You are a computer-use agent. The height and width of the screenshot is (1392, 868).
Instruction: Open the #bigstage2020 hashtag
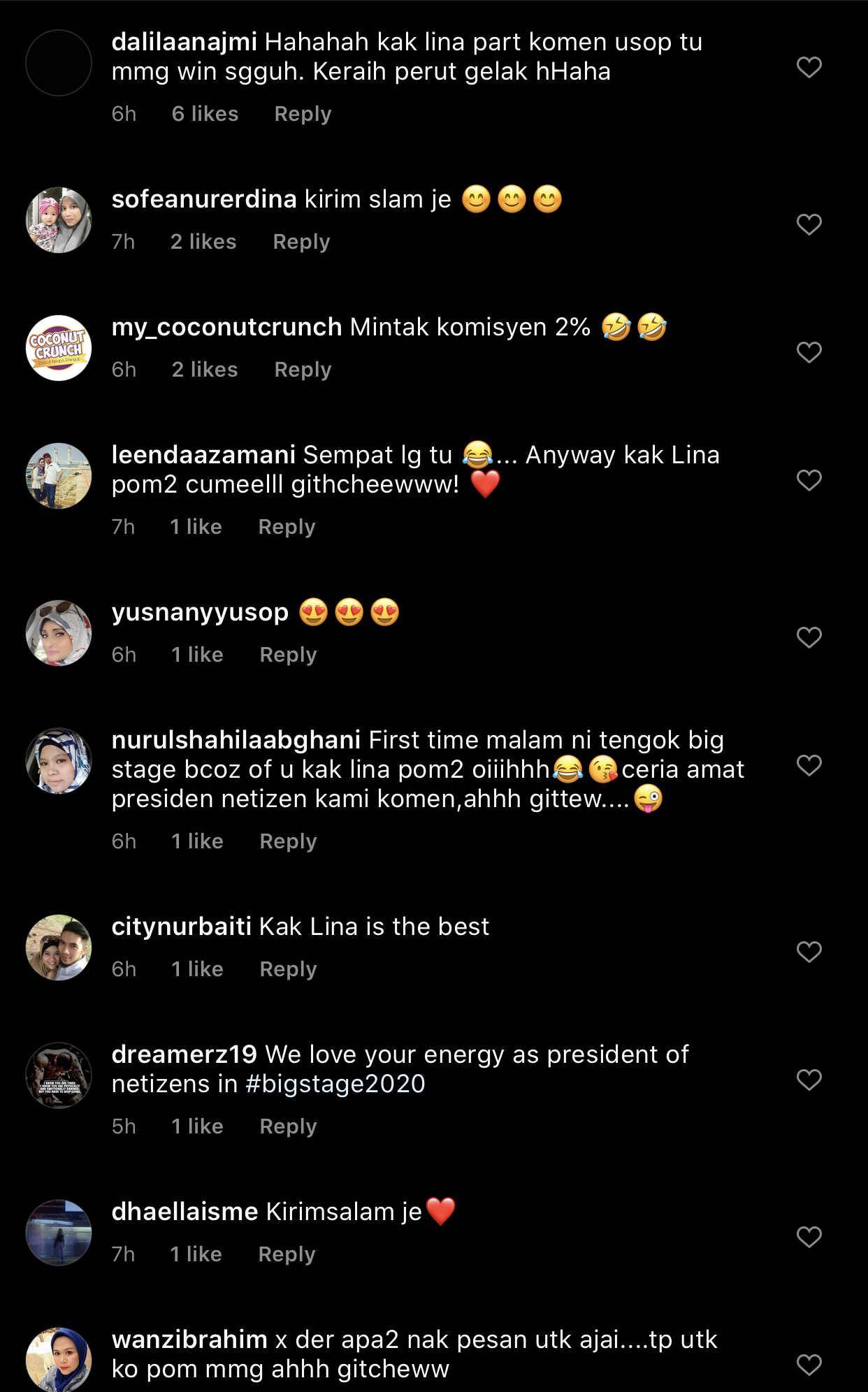point(335,1084)
